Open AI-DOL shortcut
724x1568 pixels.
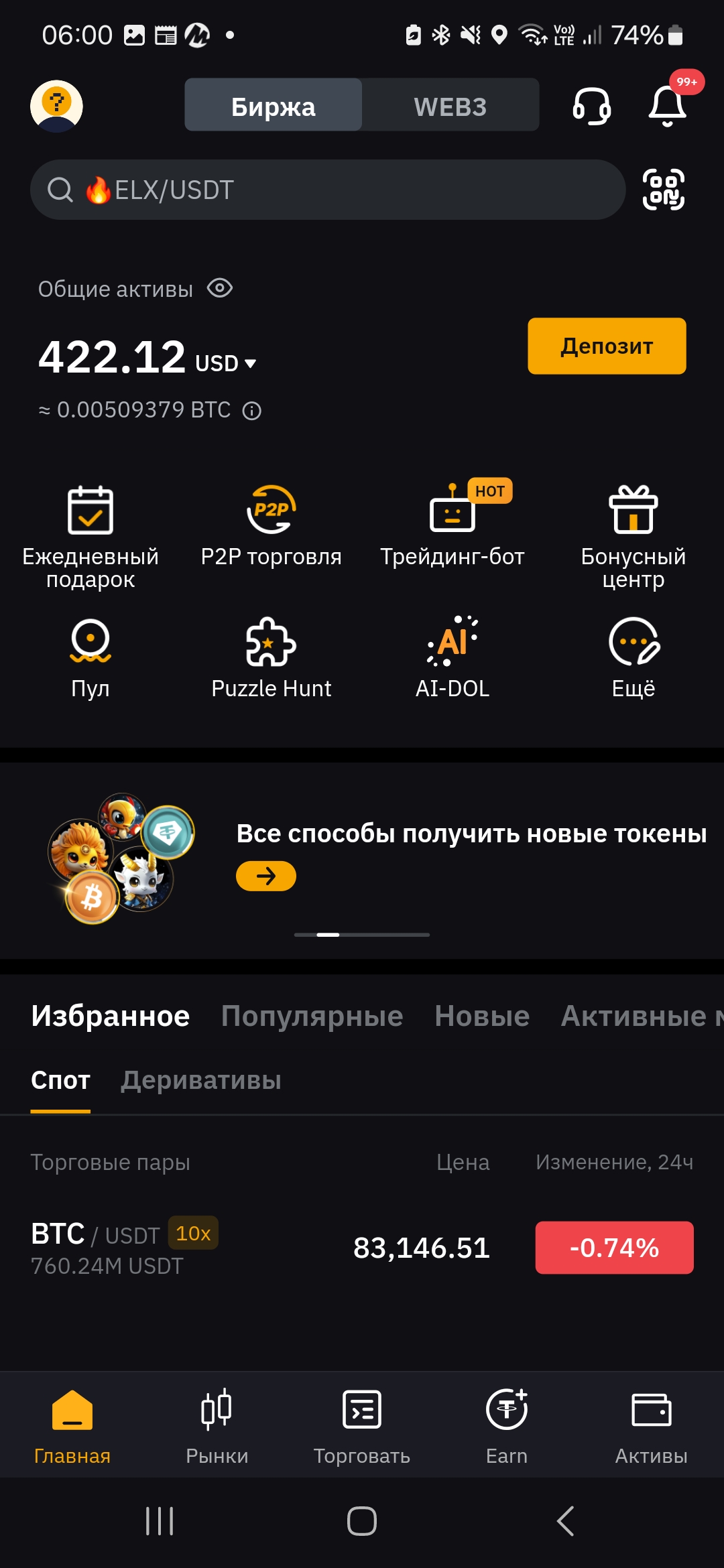coord(452,659)
